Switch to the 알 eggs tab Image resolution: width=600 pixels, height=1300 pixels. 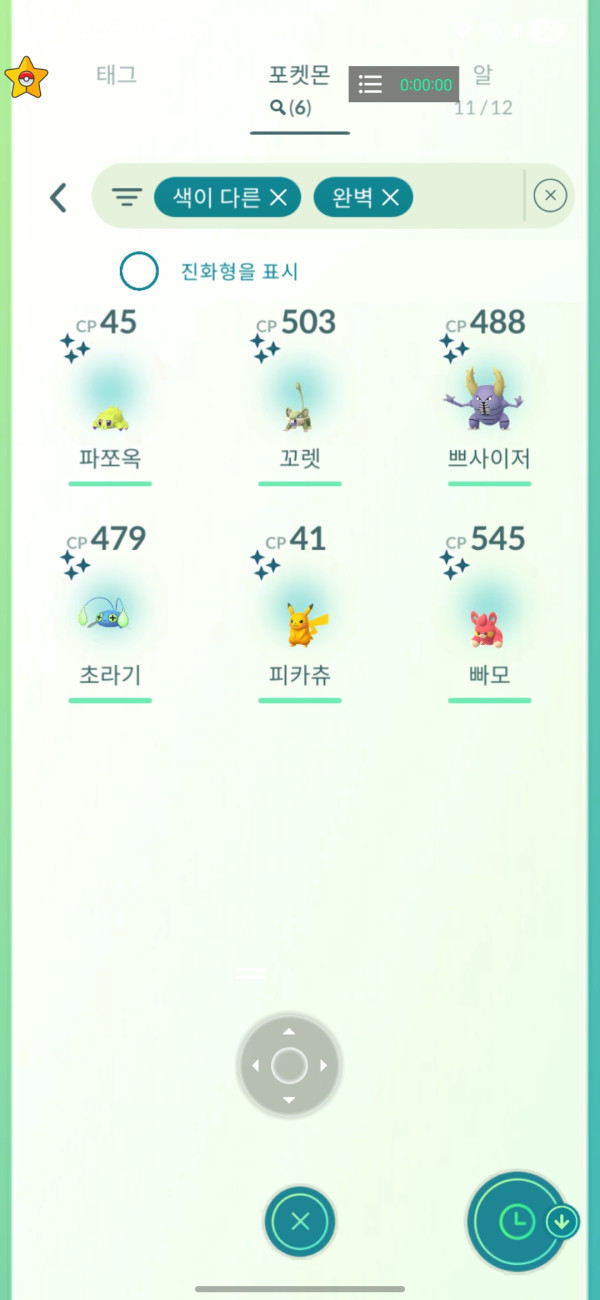483,75
